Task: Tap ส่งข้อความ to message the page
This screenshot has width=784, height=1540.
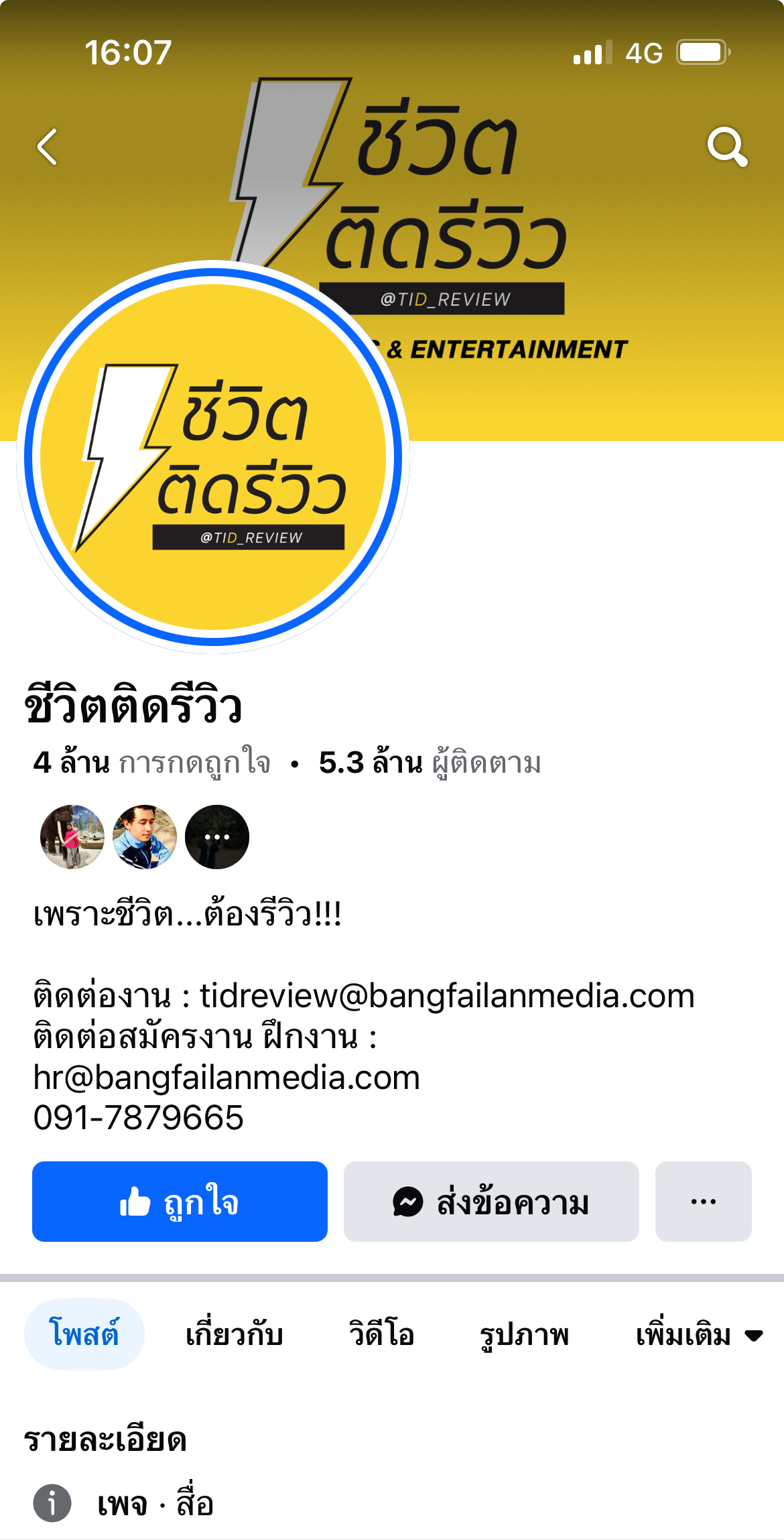Action: [491, 1202]
